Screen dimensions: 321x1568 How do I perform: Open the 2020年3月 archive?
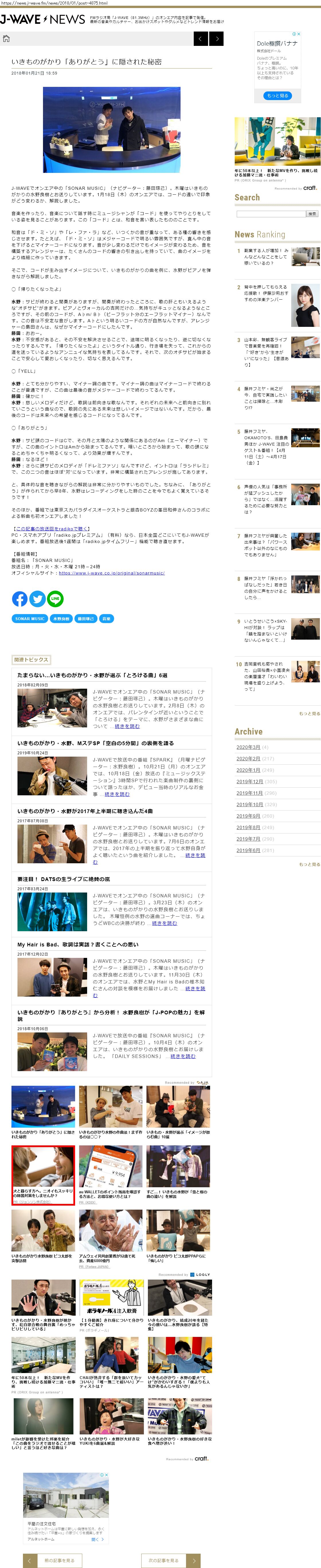(x=248, y=747)
